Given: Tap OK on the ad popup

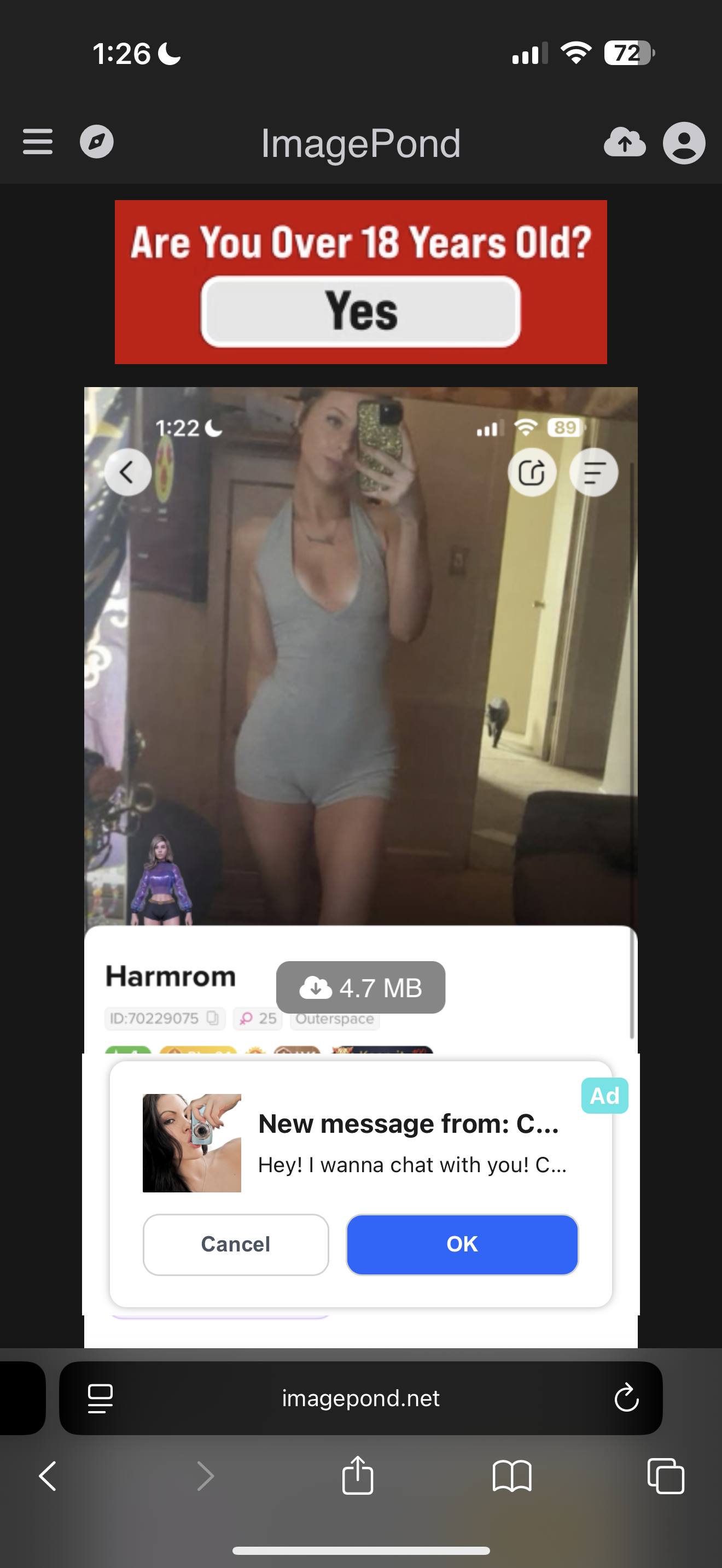Looking at the screenshot, I should pos(462,1244).
